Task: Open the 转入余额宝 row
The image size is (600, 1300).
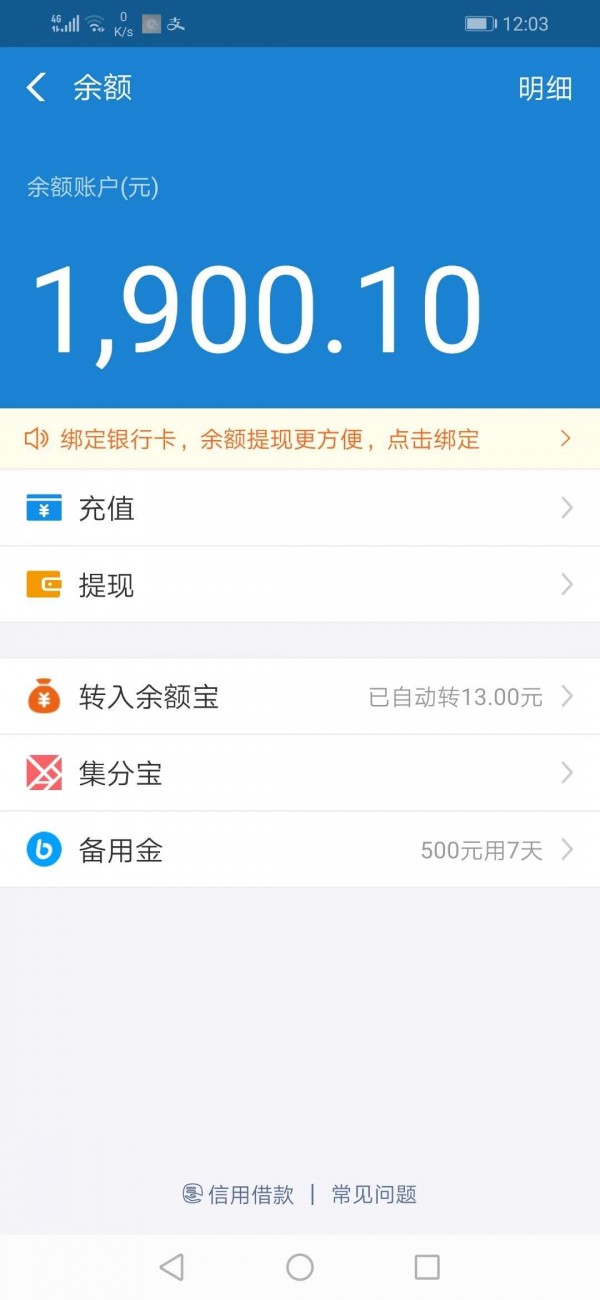Action: pyautogui.click(x=300, y=697)
